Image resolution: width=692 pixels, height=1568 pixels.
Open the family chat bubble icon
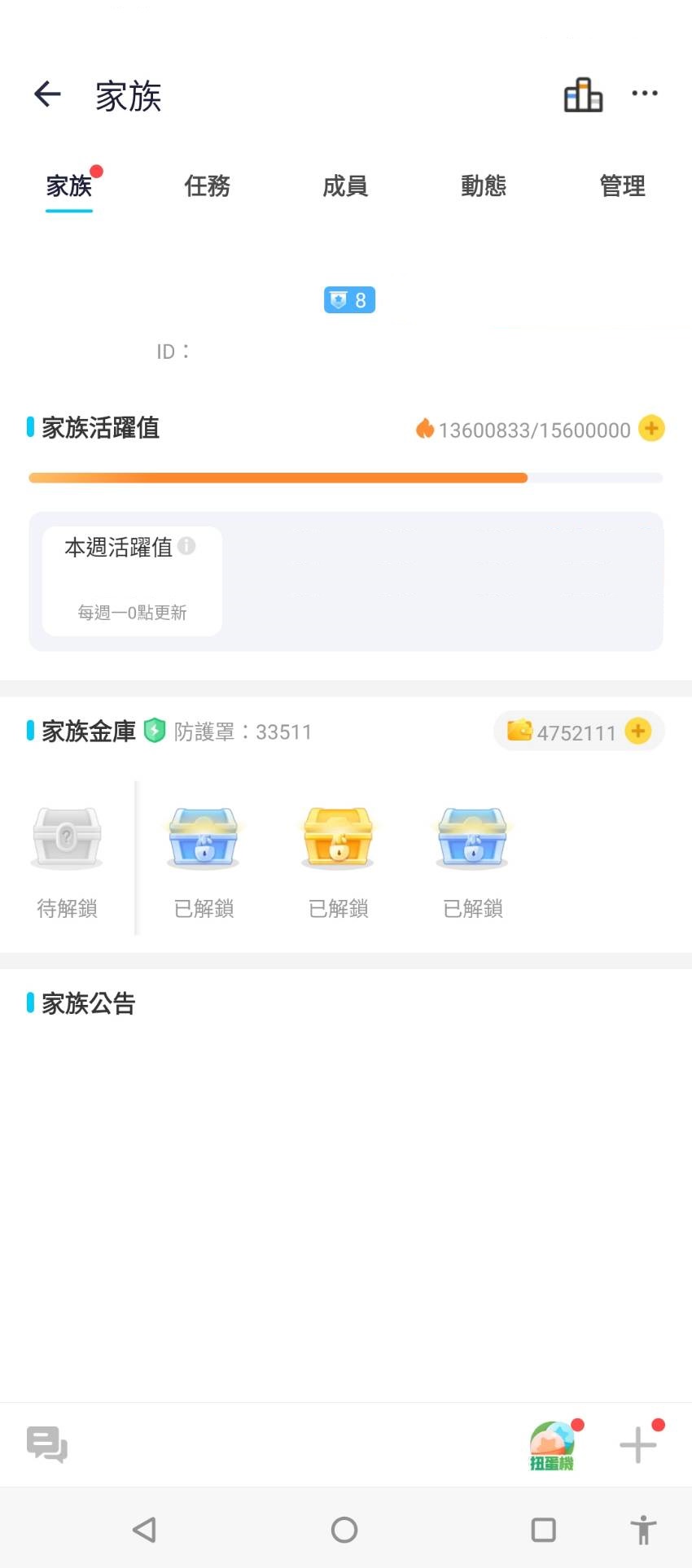pyautogui.click(x=47, y=1445)
